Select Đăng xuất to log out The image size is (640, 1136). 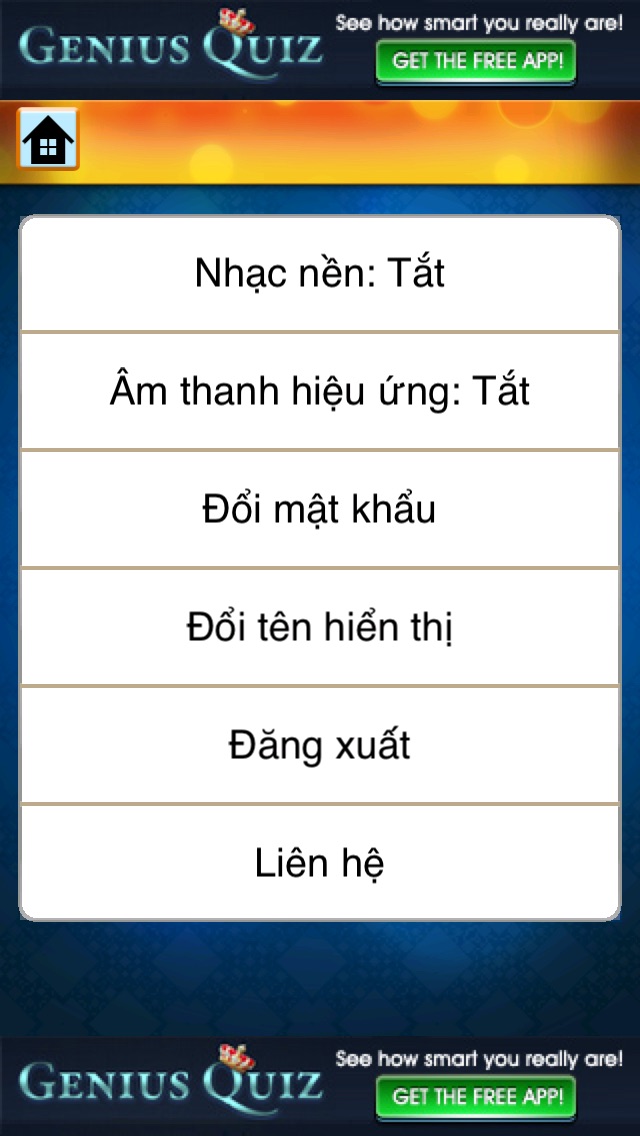[320, 746]
